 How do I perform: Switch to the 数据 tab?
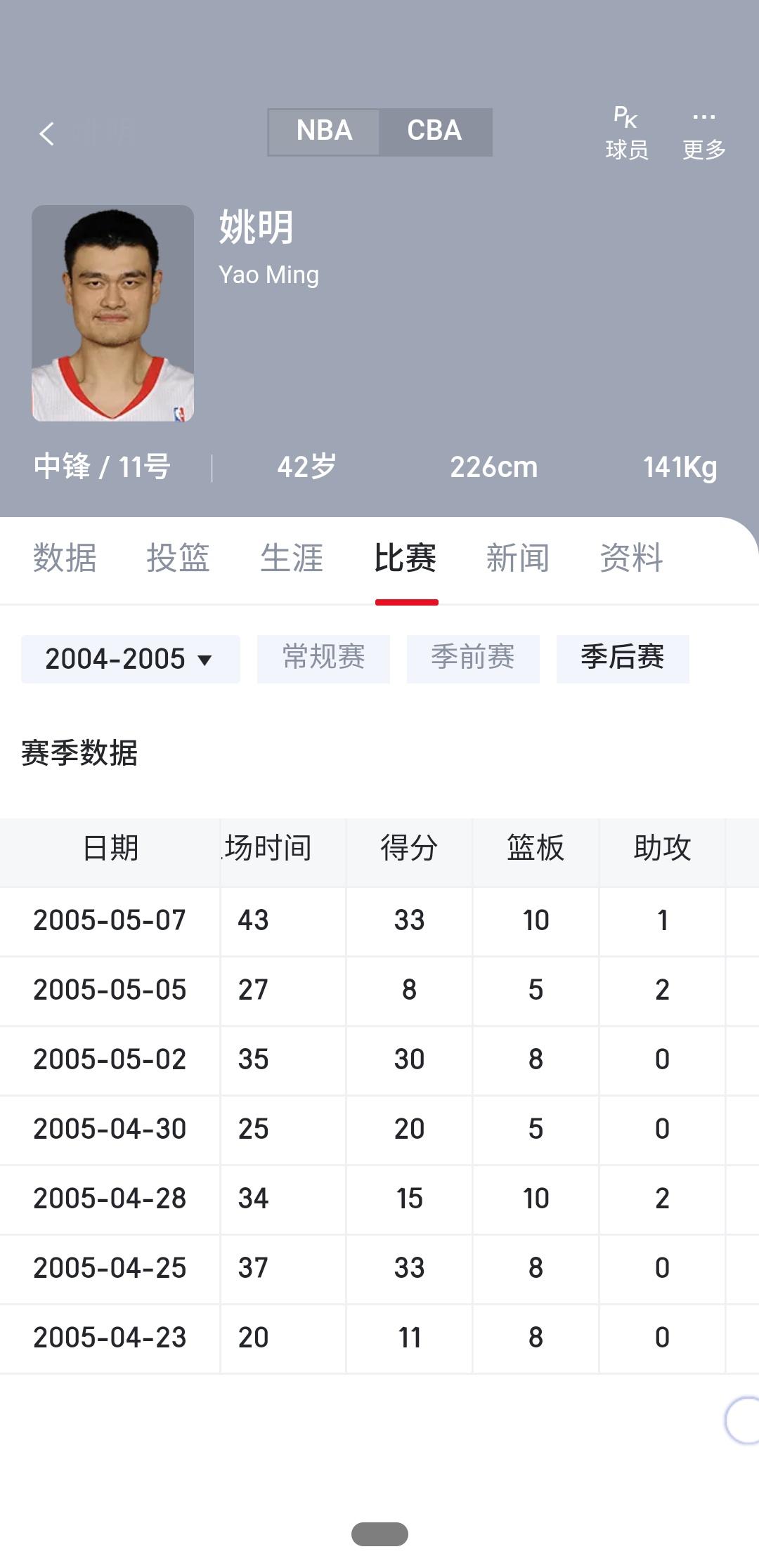click(x=65, y=558)
